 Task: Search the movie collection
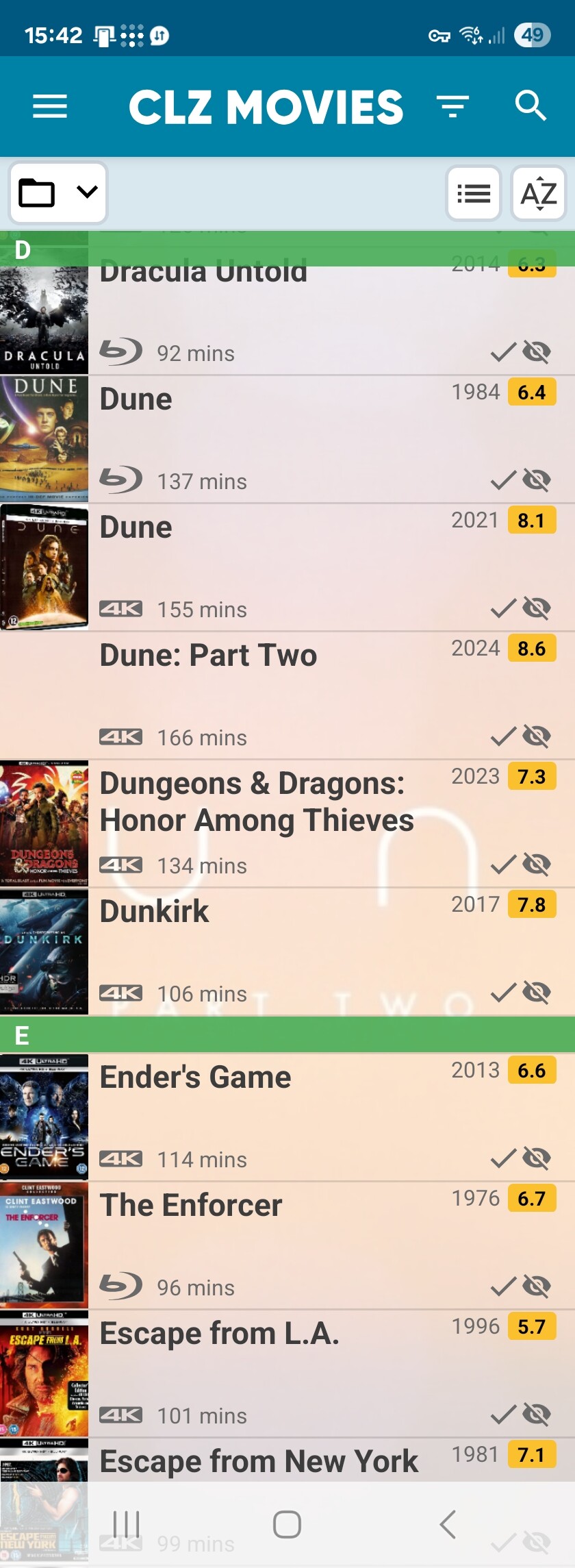[531, 106]
